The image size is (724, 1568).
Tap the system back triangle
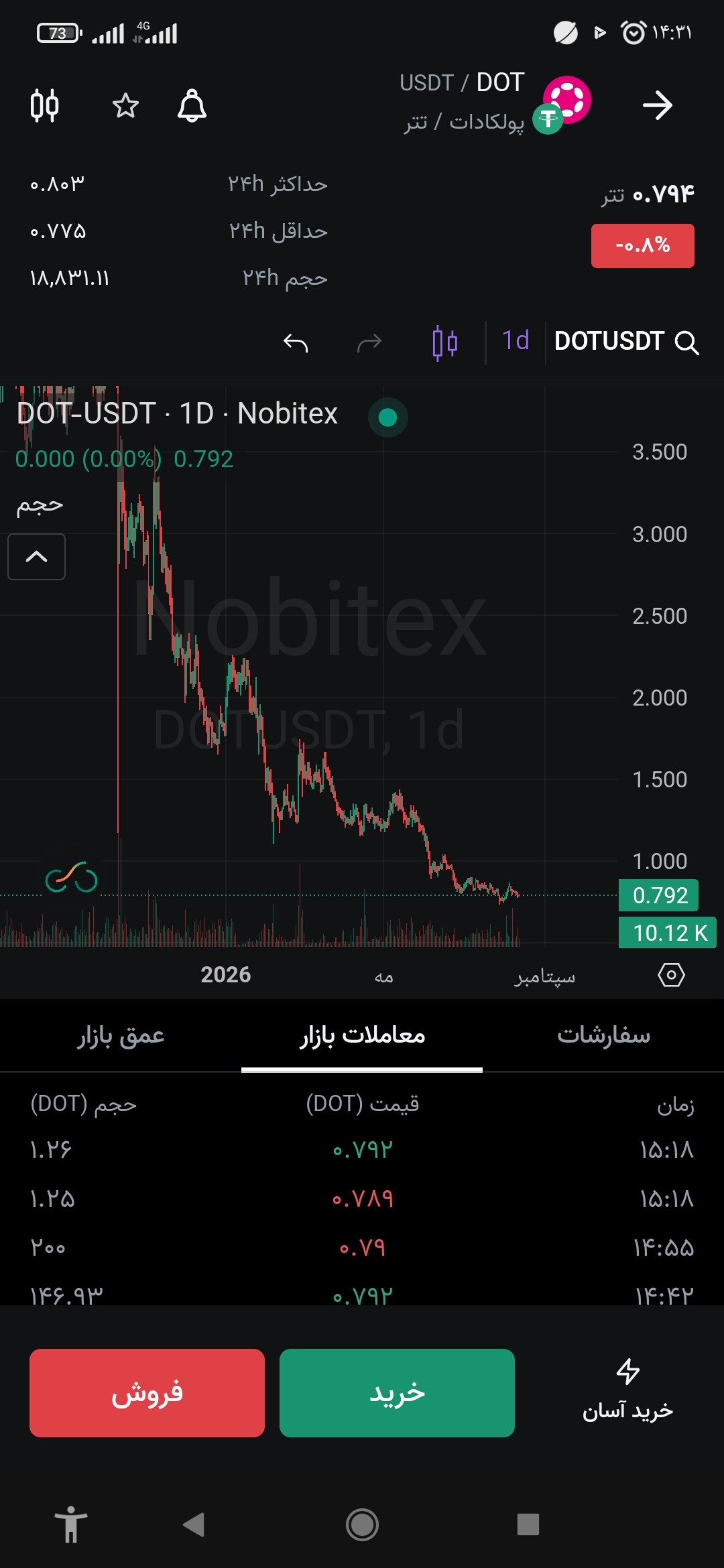pos(194,1525)
